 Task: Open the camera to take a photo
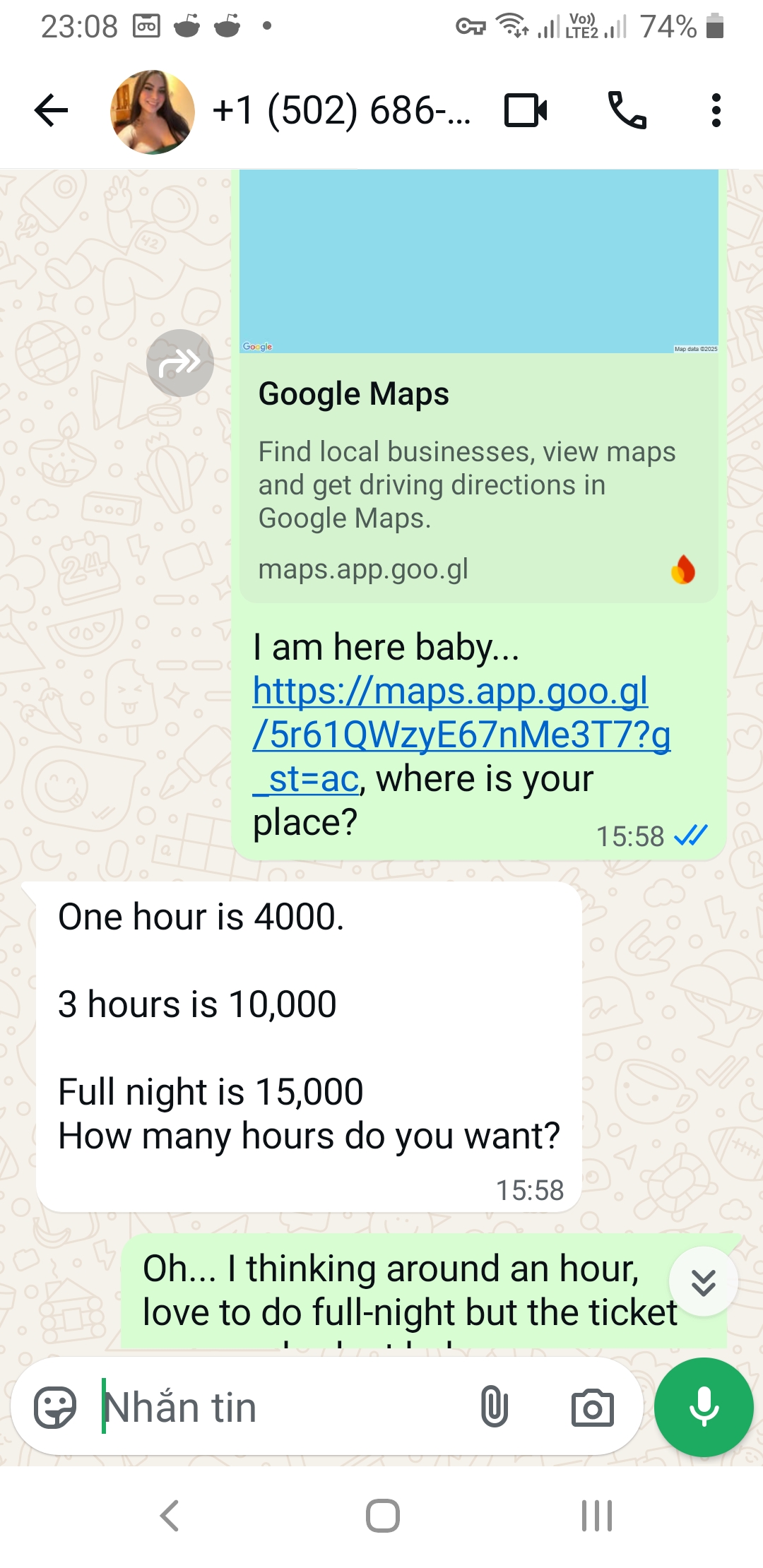592,1408
